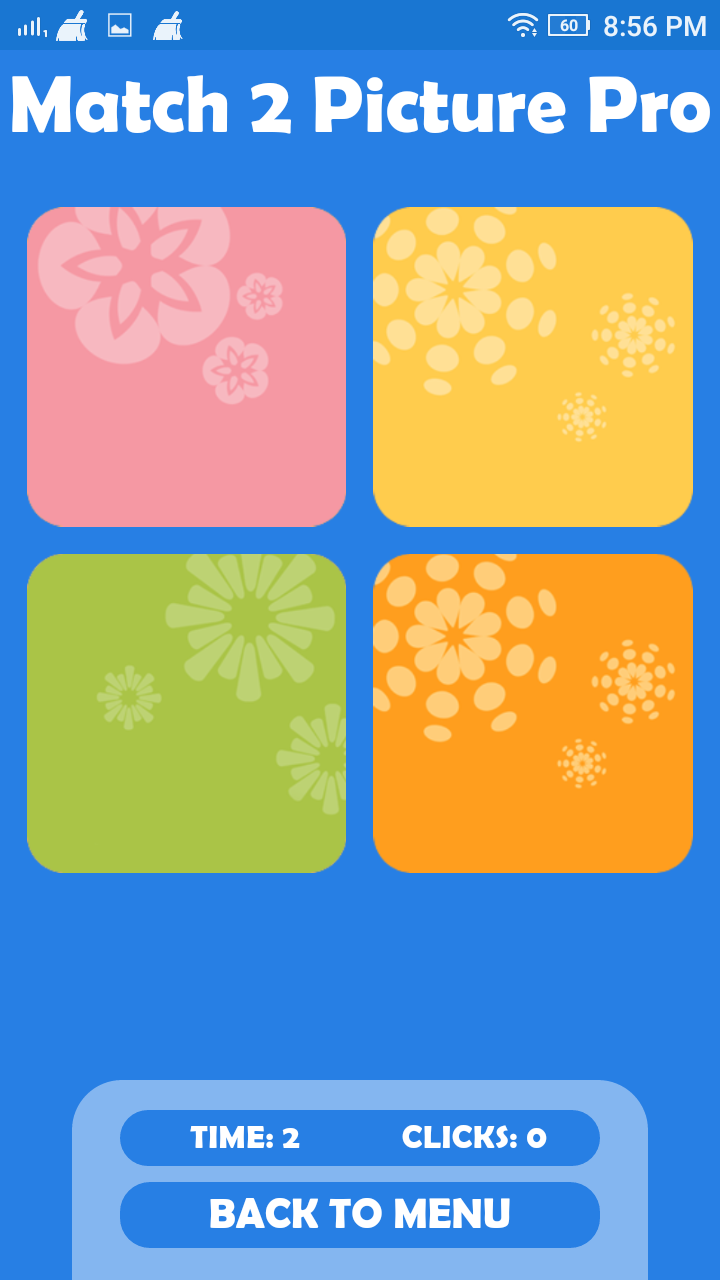
Task: Tap the battery indicator showing 60
Action: (x=566, y=25)
